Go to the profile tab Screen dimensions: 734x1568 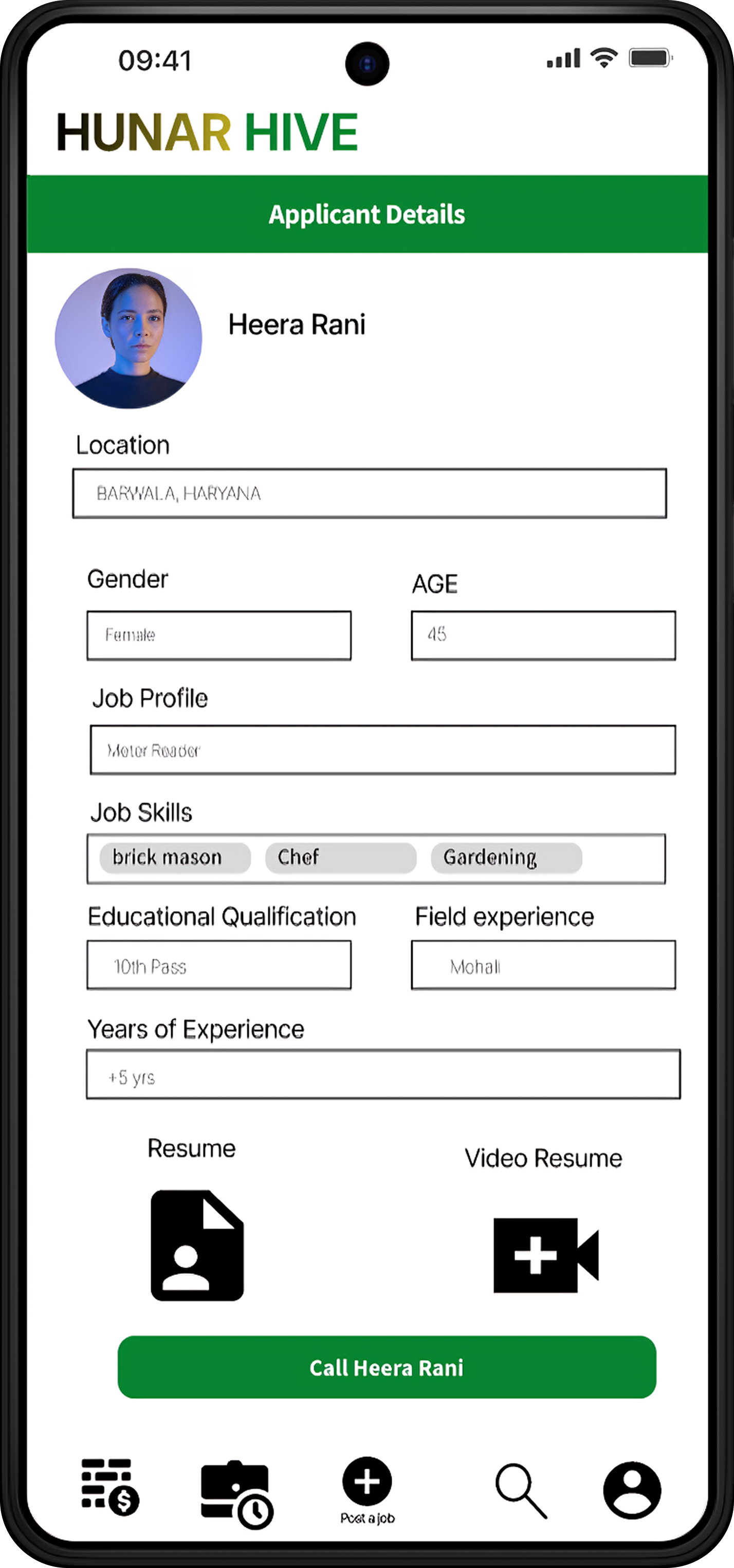point(632,1490)
